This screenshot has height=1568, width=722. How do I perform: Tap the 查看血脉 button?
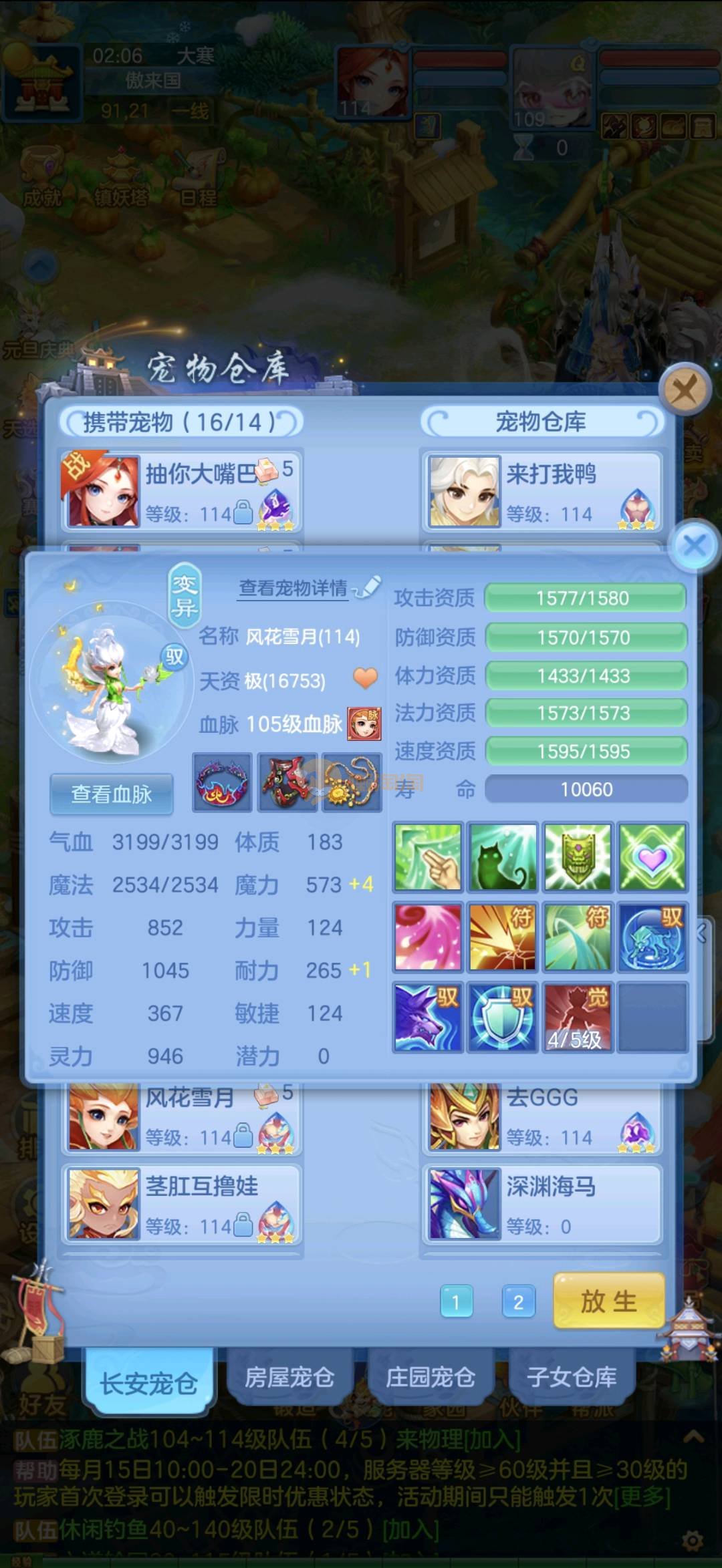coord(112,794)
